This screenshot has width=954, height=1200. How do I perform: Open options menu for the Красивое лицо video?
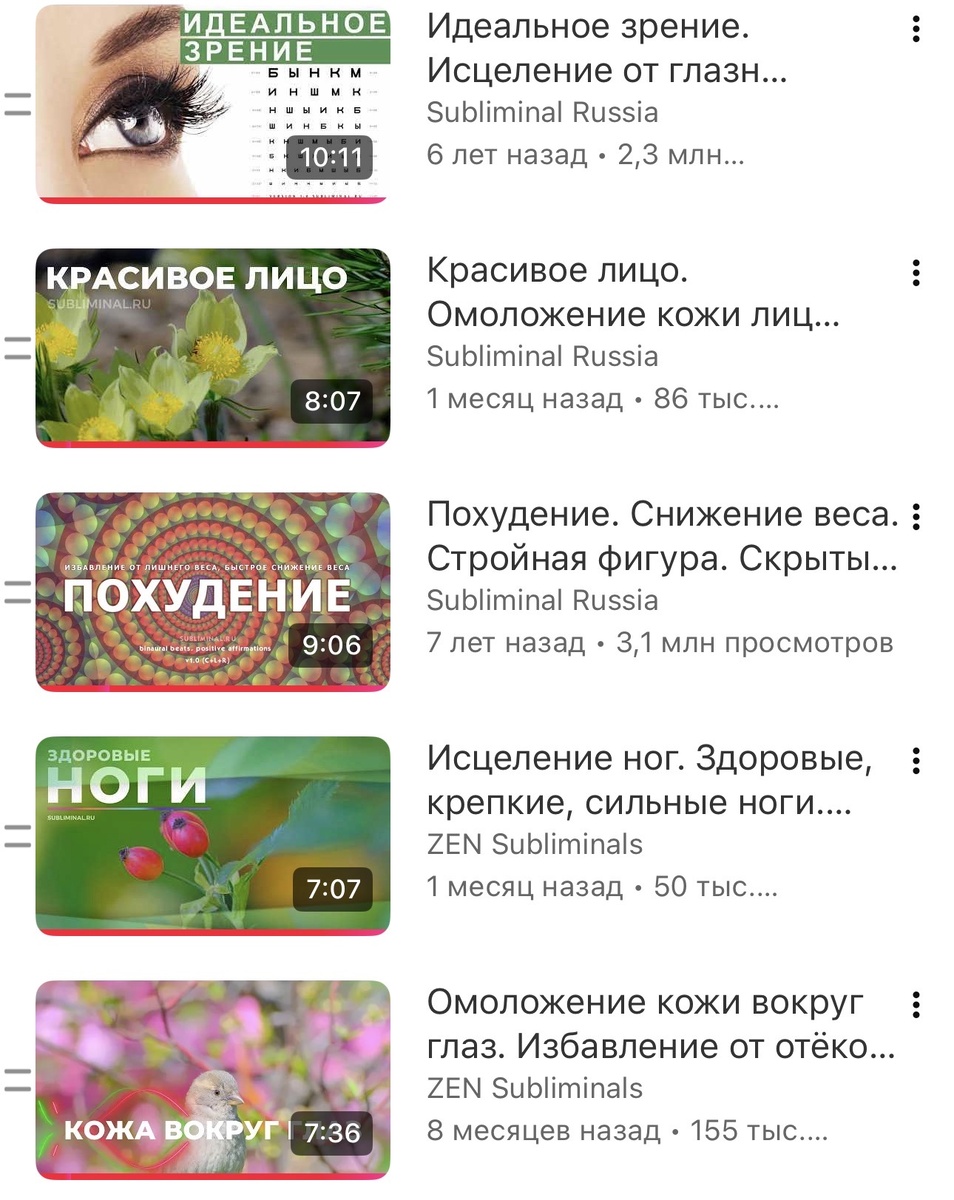point(916,275)
